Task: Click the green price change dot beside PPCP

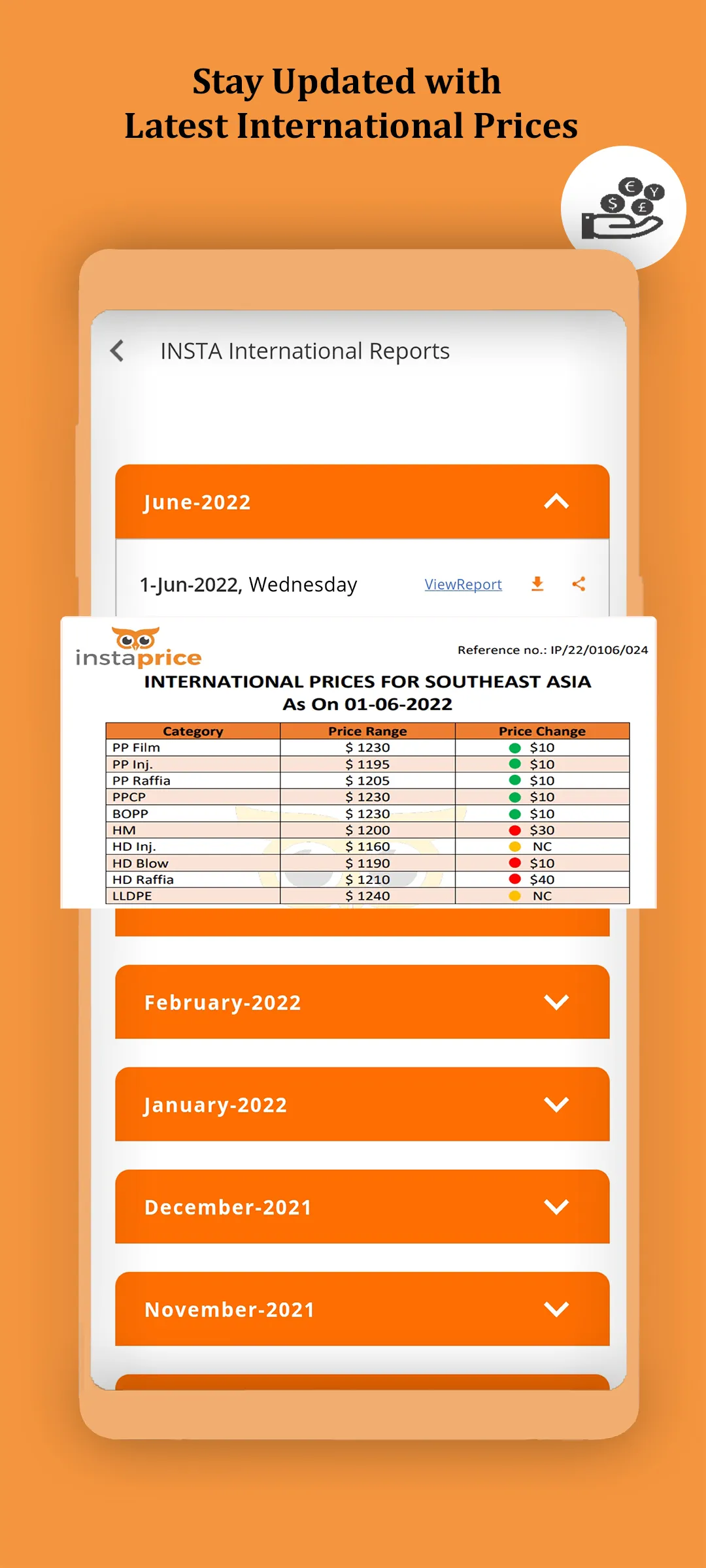Action: point(516,796)
